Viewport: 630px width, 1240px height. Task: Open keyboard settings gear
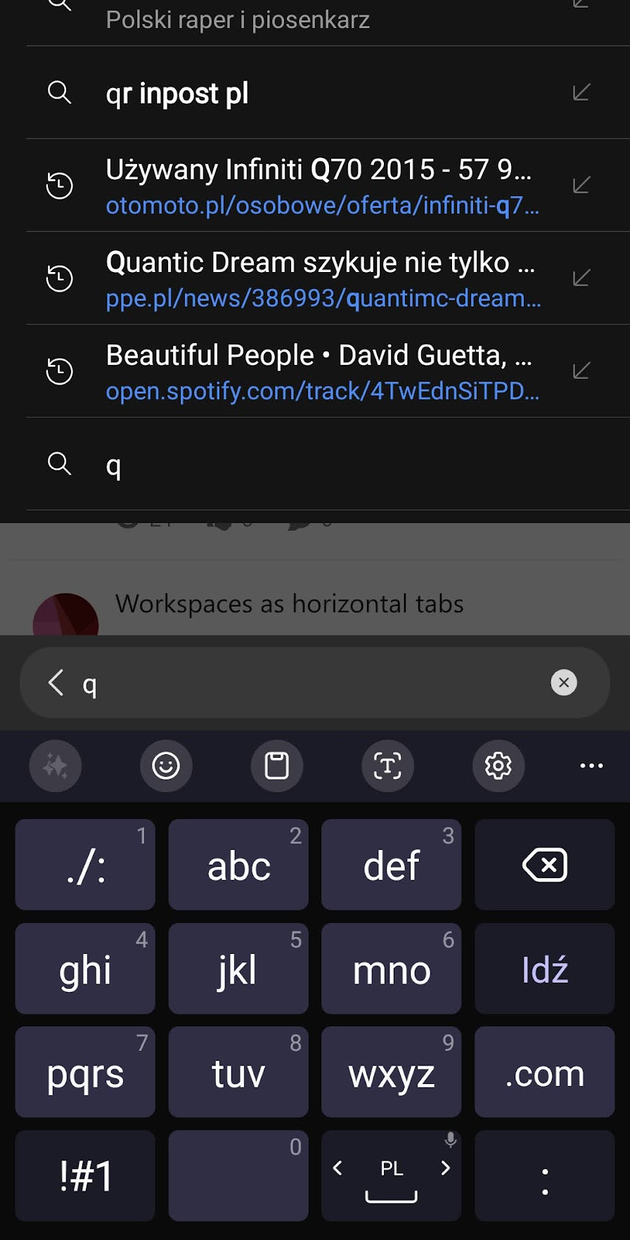[x=497, y=766]
